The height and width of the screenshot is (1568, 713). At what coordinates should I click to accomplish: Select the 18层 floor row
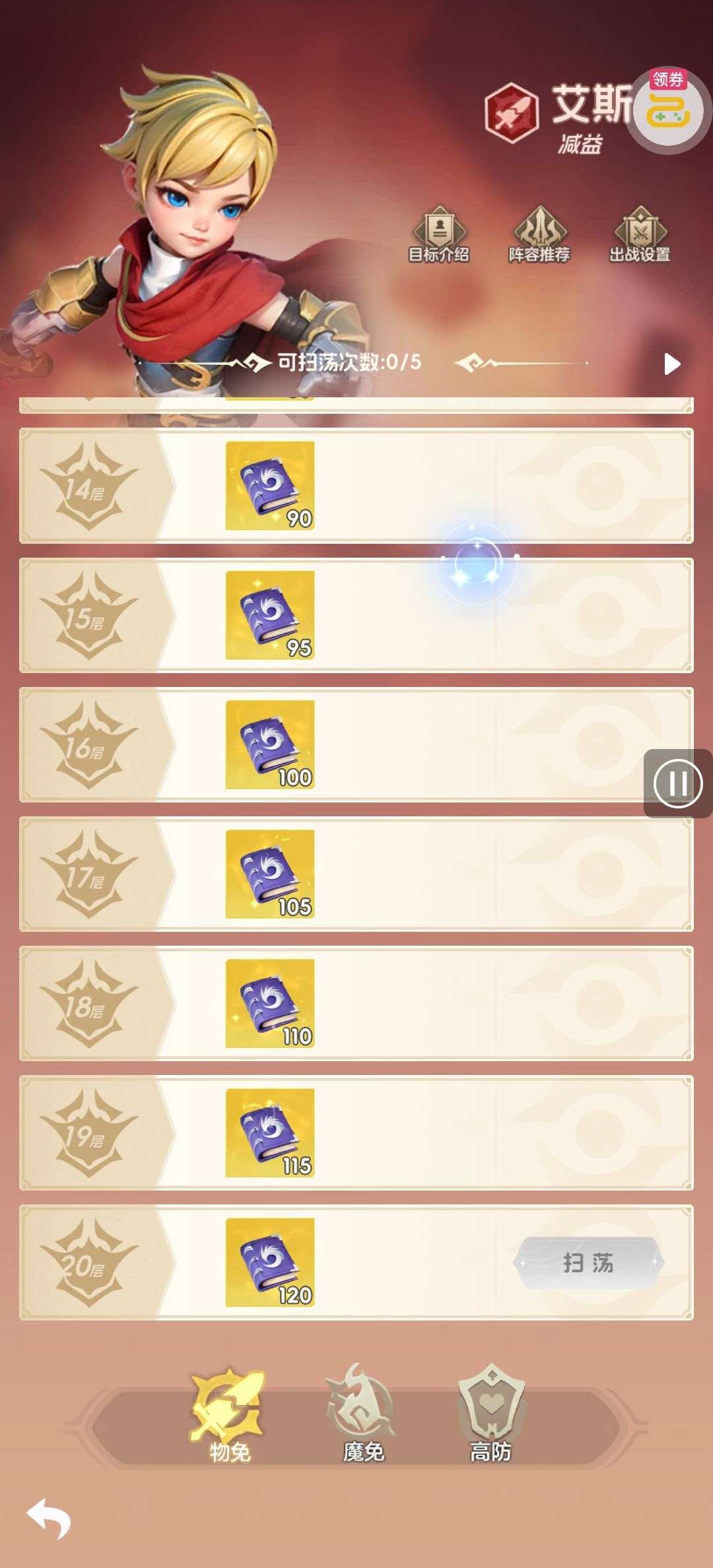pos(356,1003)
